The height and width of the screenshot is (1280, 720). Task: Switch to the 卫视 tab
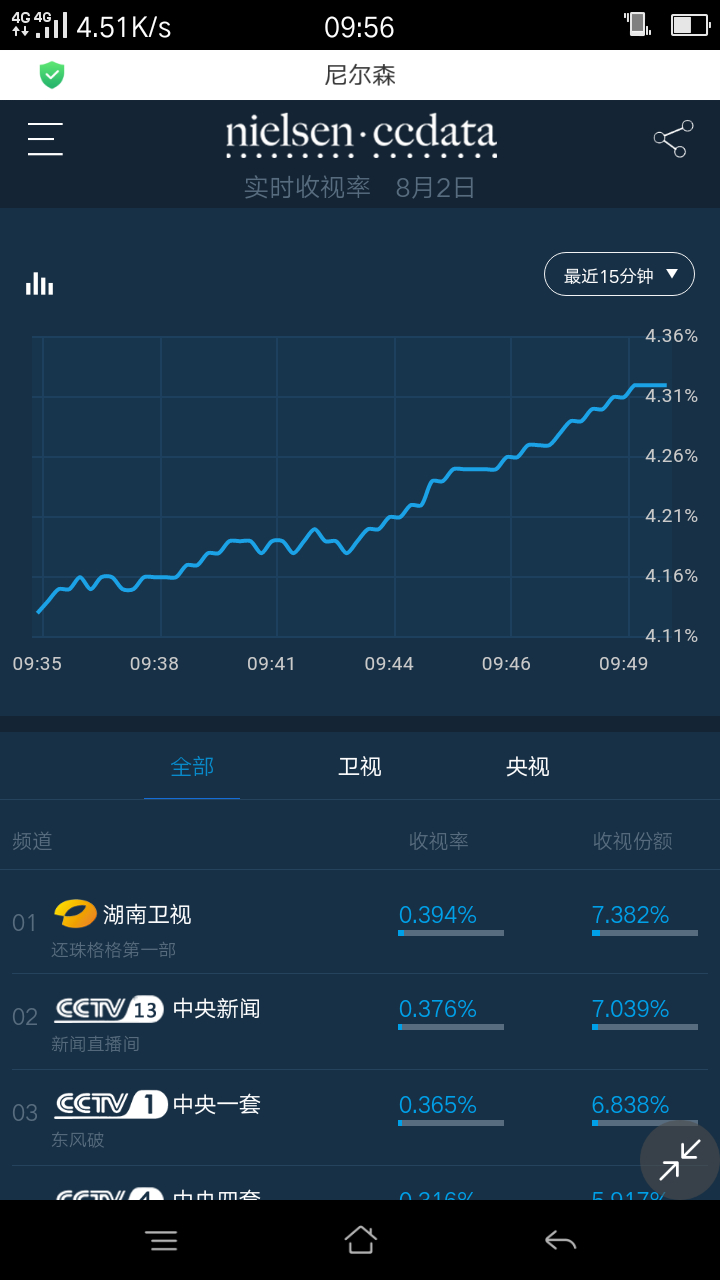point(360,767)
